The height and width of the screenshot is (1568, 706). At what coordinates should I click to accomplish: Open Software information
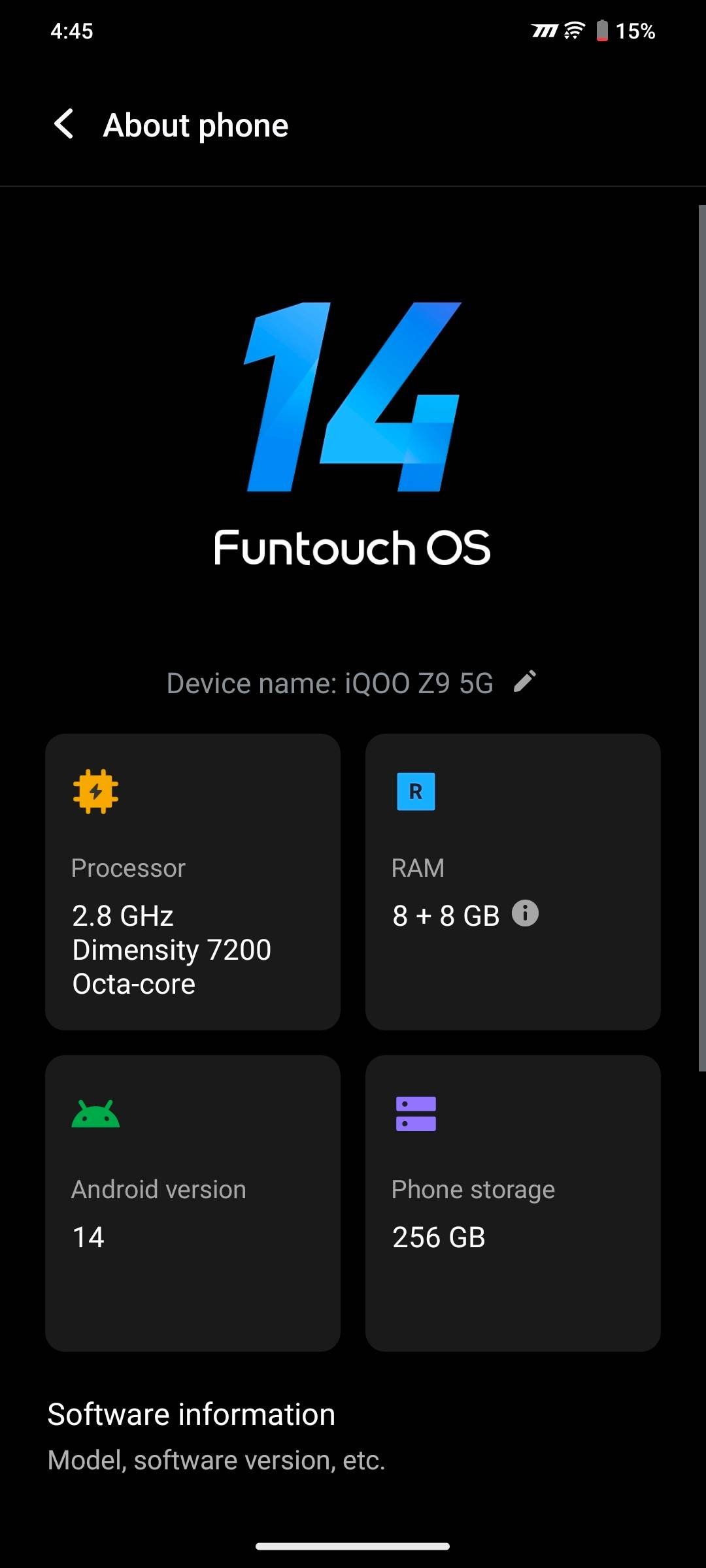(x=353, y=1437)
